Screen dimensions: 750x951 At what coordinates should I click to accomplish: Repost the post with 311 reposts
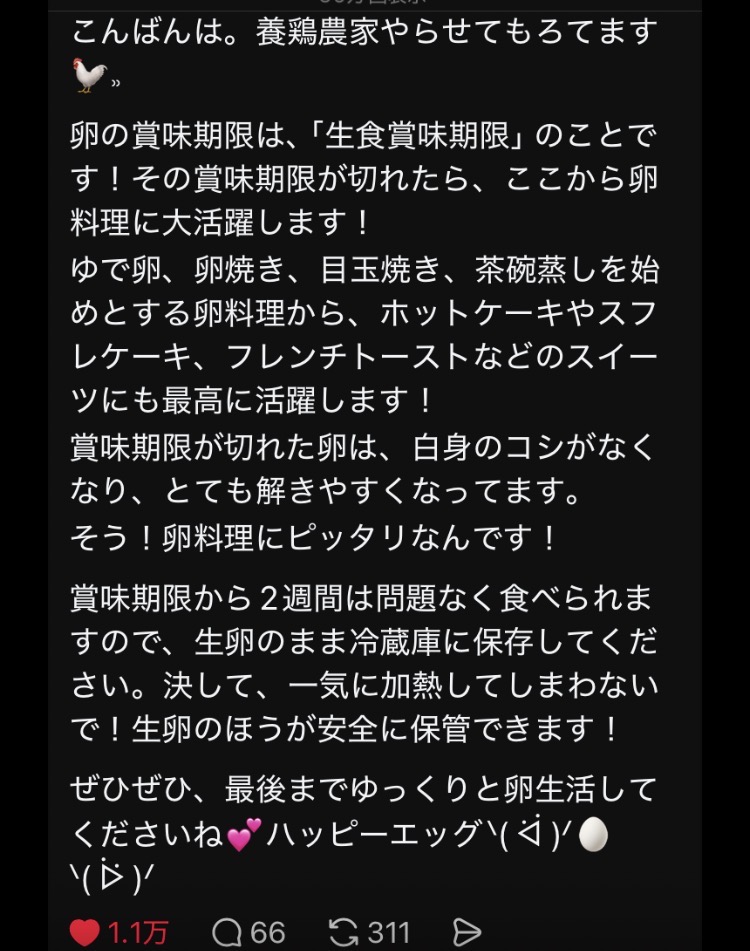point(344,932)
